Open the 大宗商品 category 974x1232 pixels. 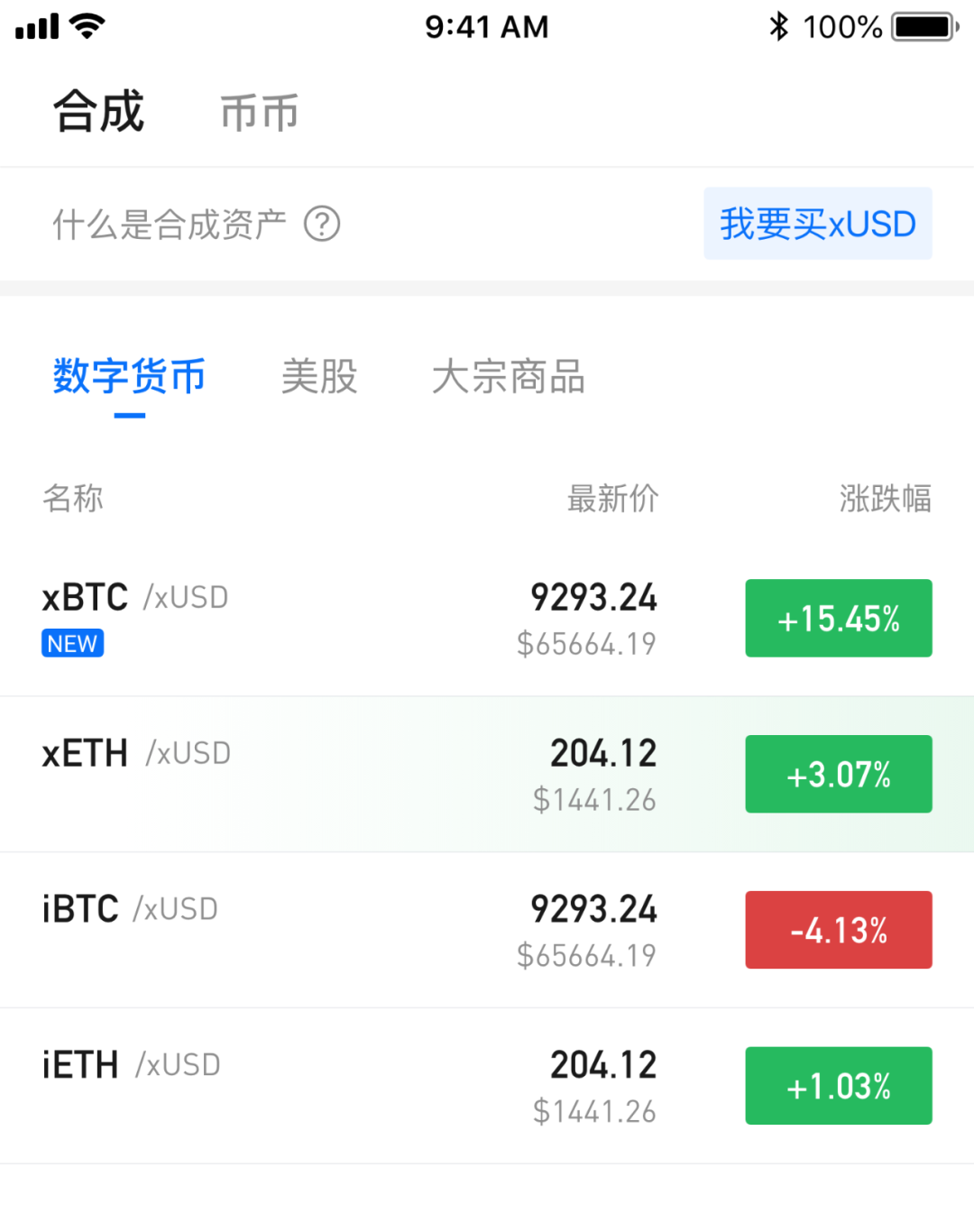[x=509, y=377]
